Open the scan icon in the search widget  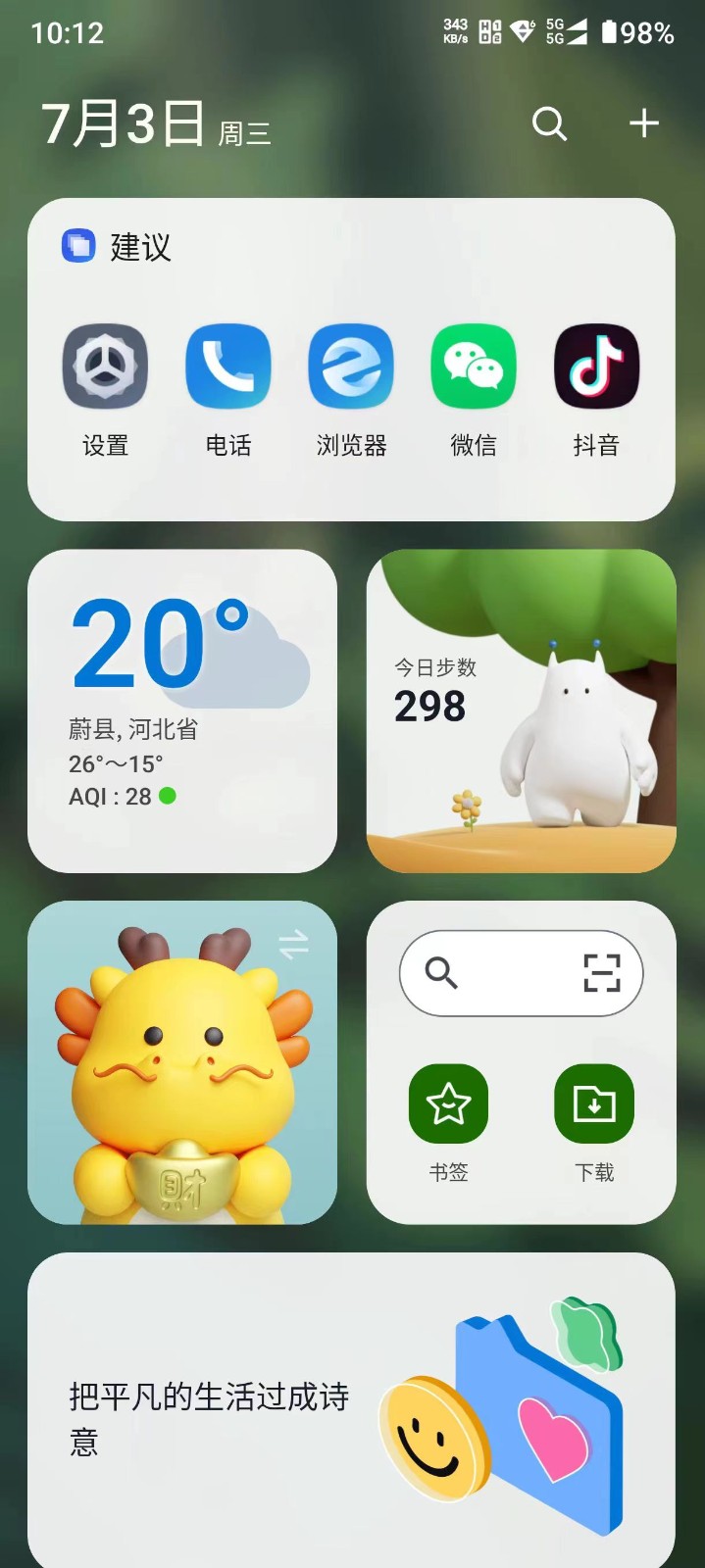(x=601, y=973)
